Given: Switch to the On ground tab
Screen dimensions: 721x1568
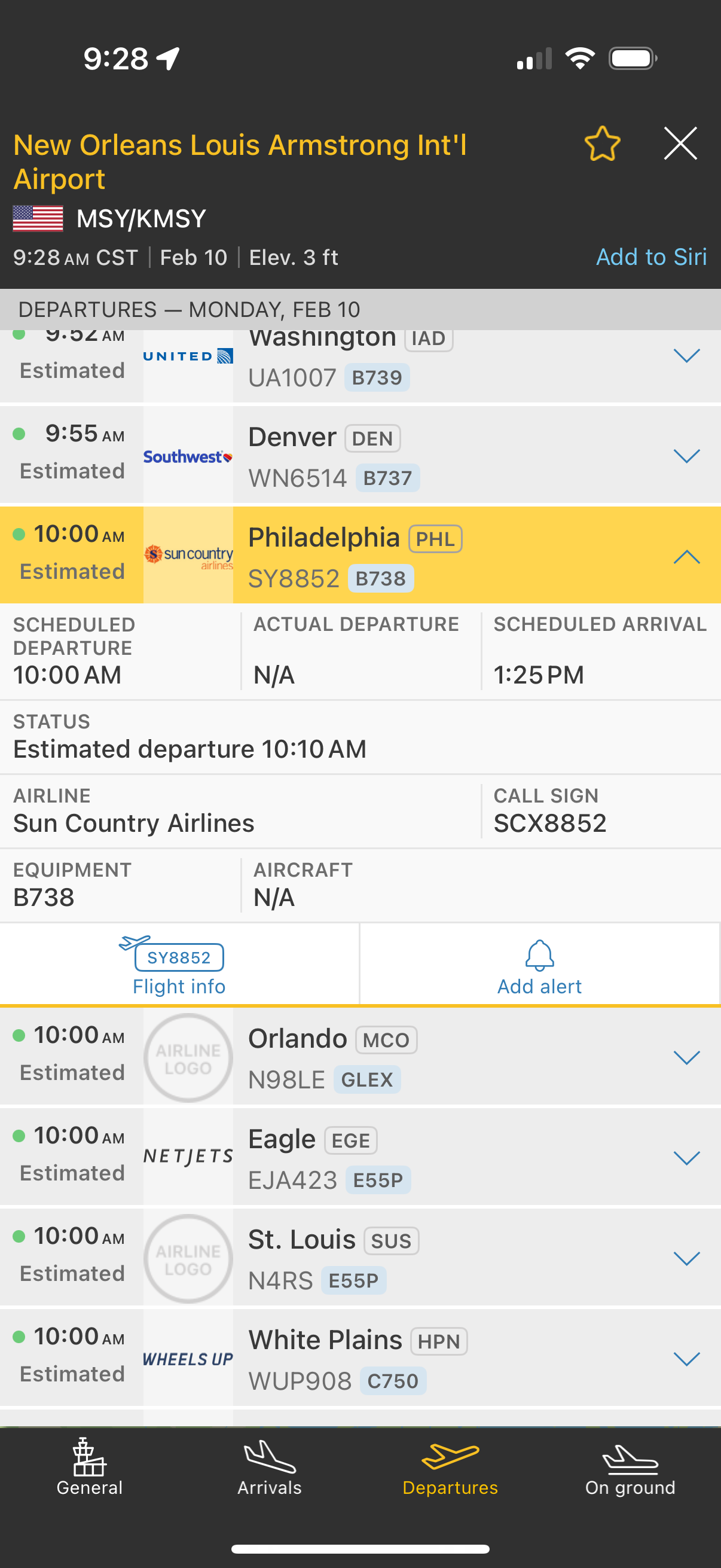Looking at the screenshot, I should (x=630, y=1467).
